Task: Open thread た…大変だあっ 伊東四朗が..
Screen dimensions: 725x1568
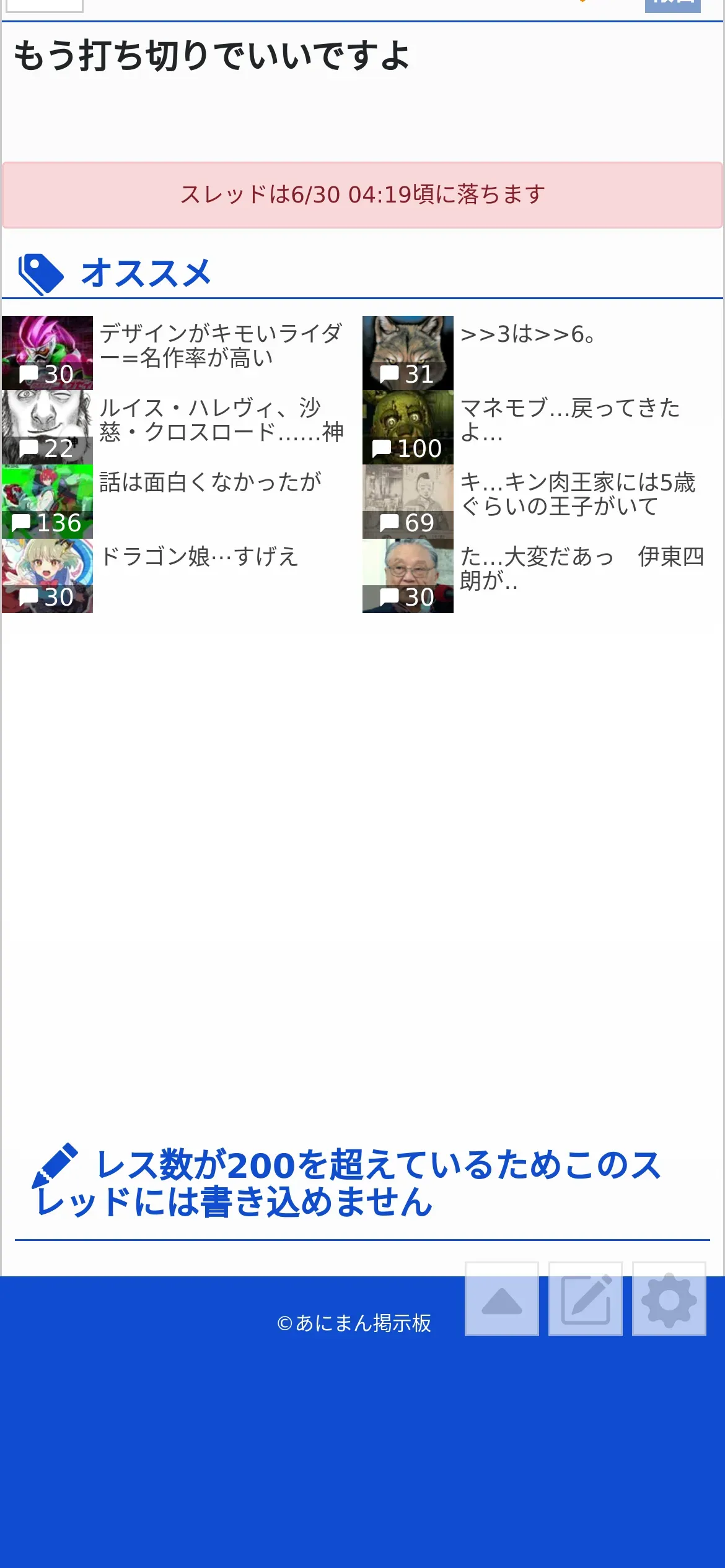Action: [x=581, y=569]
